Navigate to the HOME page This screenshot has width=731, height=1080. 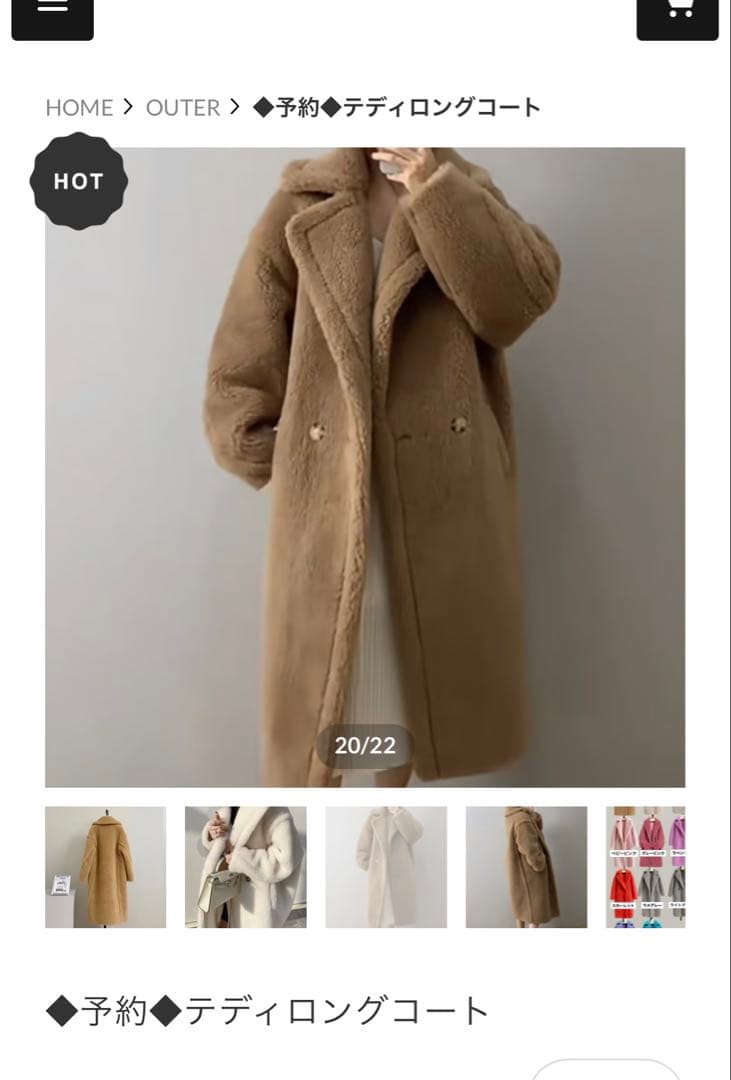[x=80, y=107]
